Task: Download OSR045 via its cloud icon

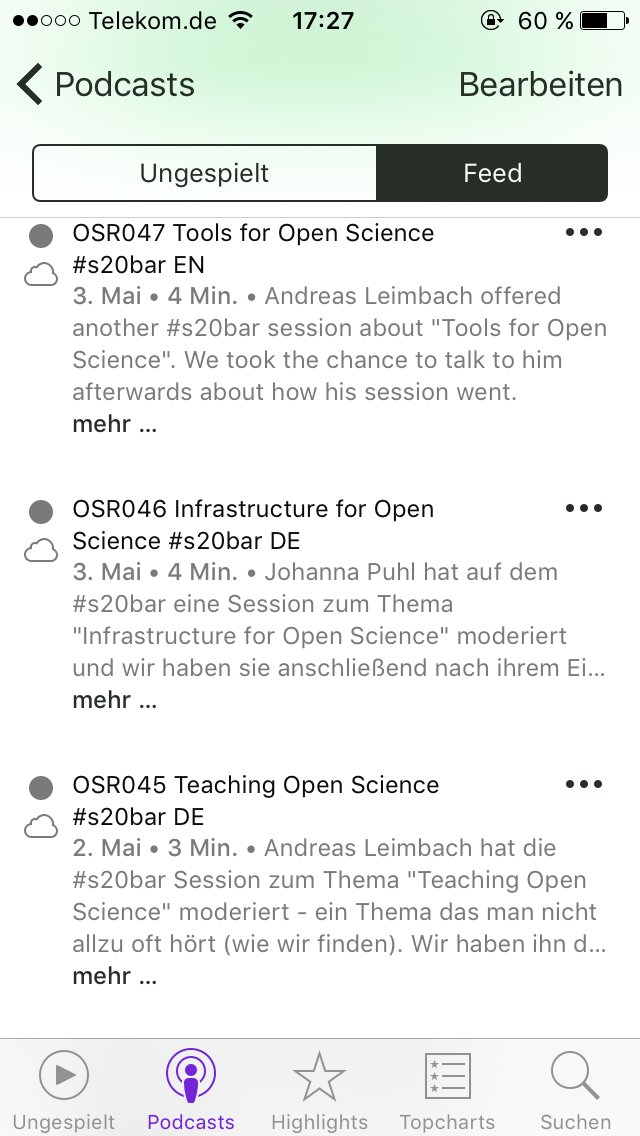Action: 41,827
